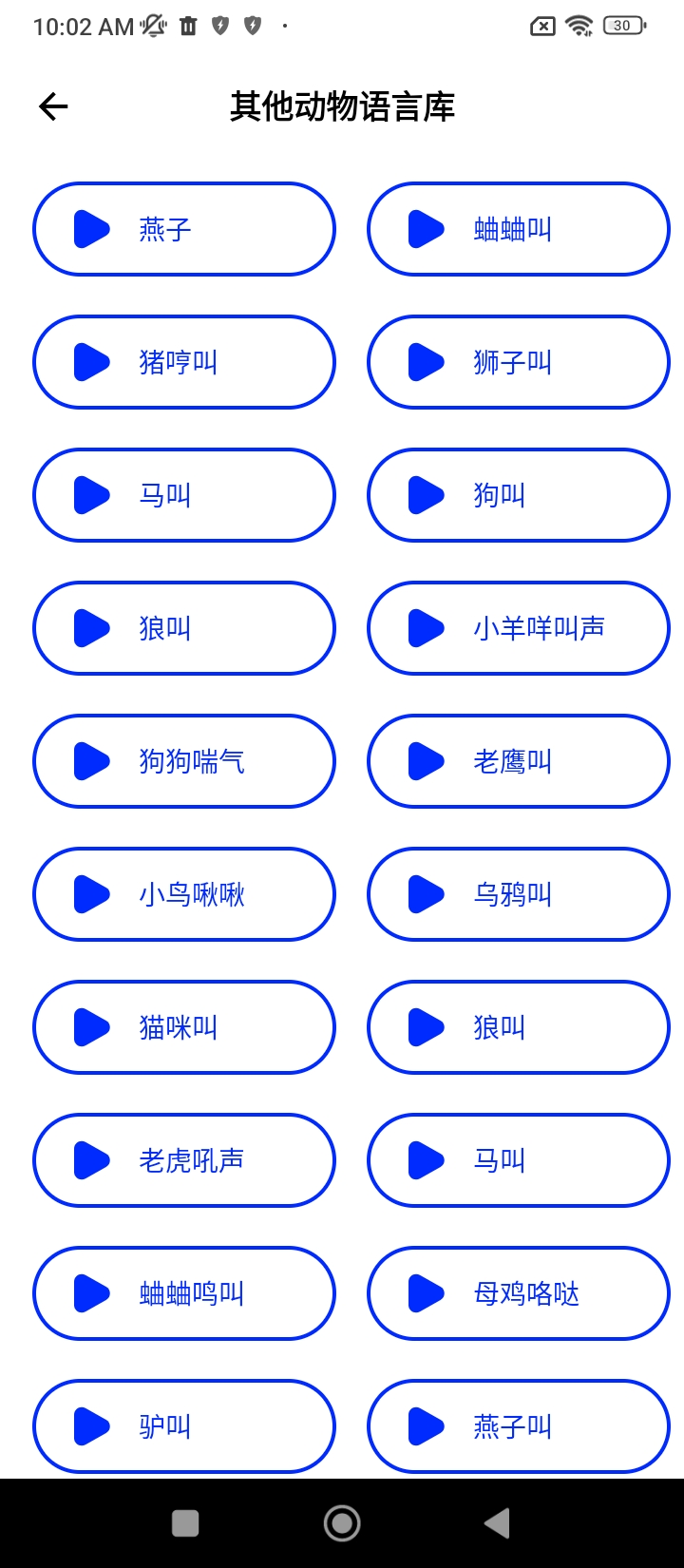Play the 老虎吼声 sound
The width and height of the screenshot is (684, 1568).
pos(184,1160)
